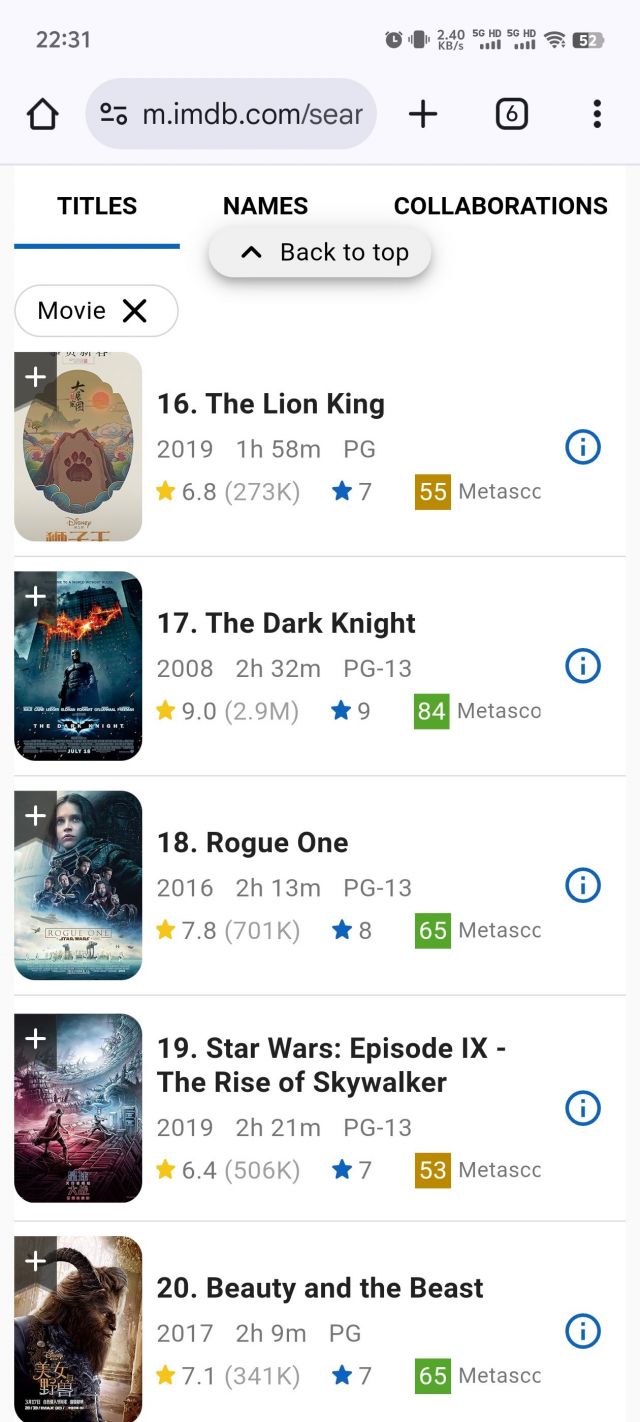
Task: Add The Rise of Skywalker to watchlist
Action: (x=35, y=1039)
